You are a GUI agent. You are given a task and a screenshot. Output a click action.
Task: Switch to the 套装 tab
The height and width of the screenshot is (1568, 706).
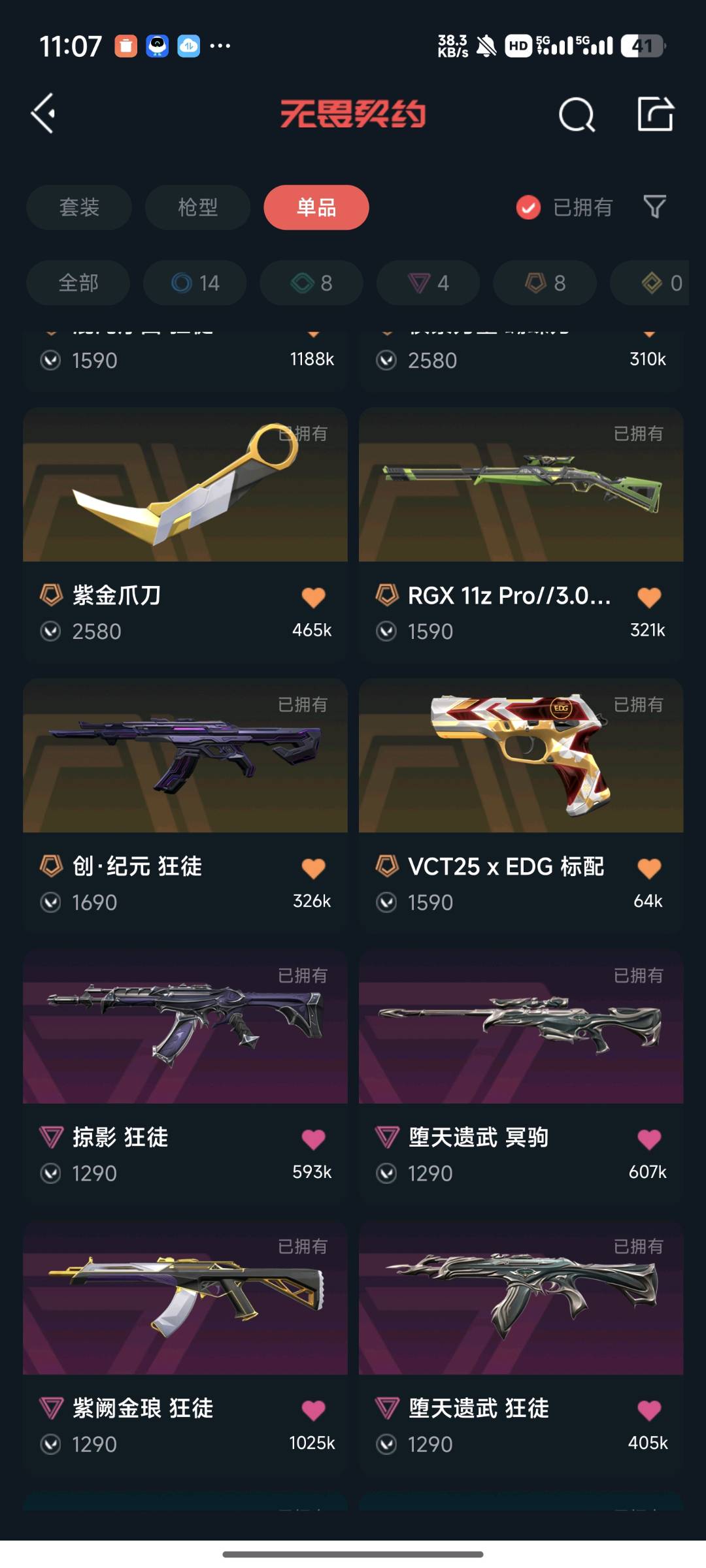[79, 207]
